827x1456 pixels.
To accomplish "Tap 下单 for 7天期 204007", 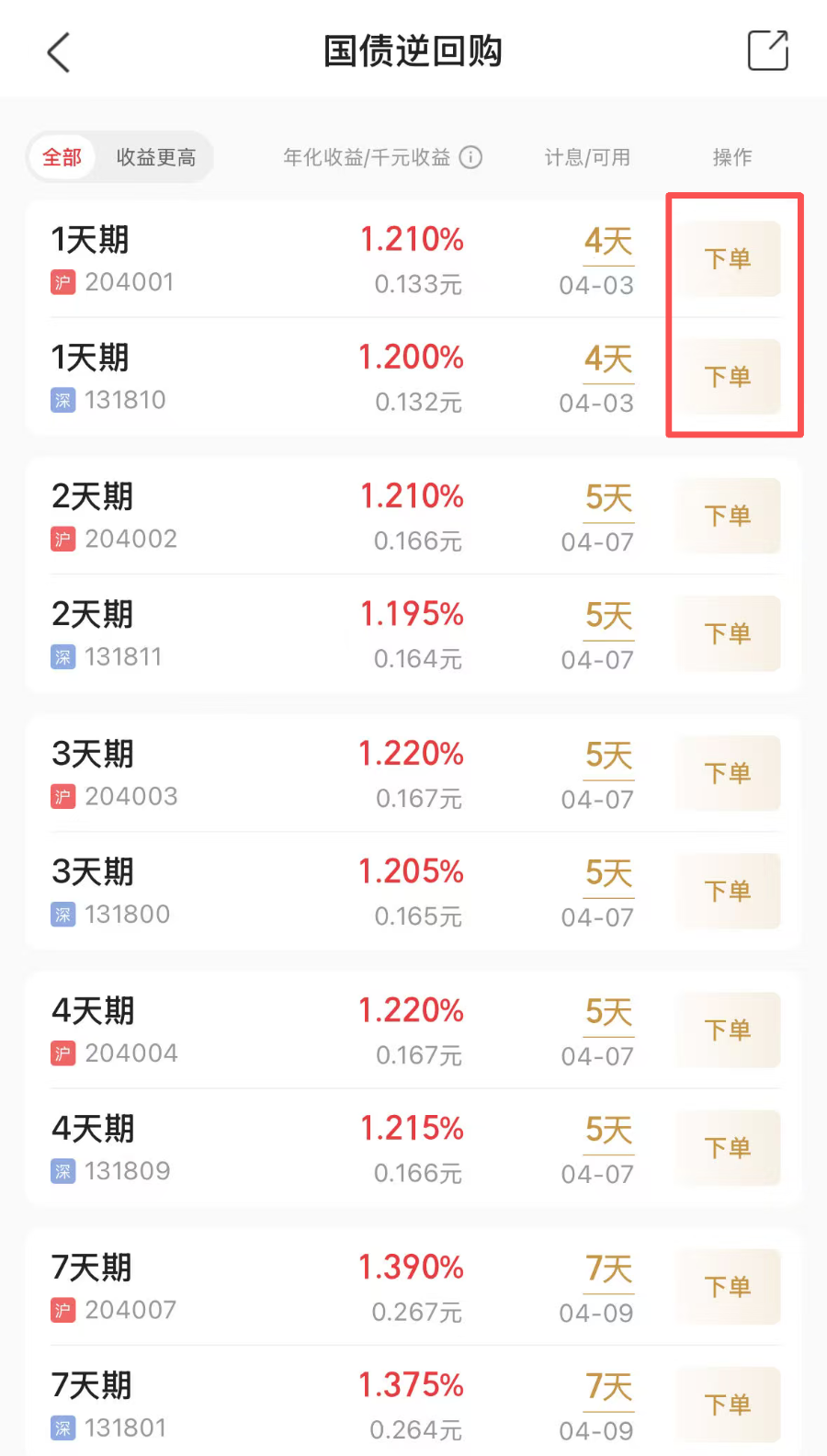I will (728, 1287).
